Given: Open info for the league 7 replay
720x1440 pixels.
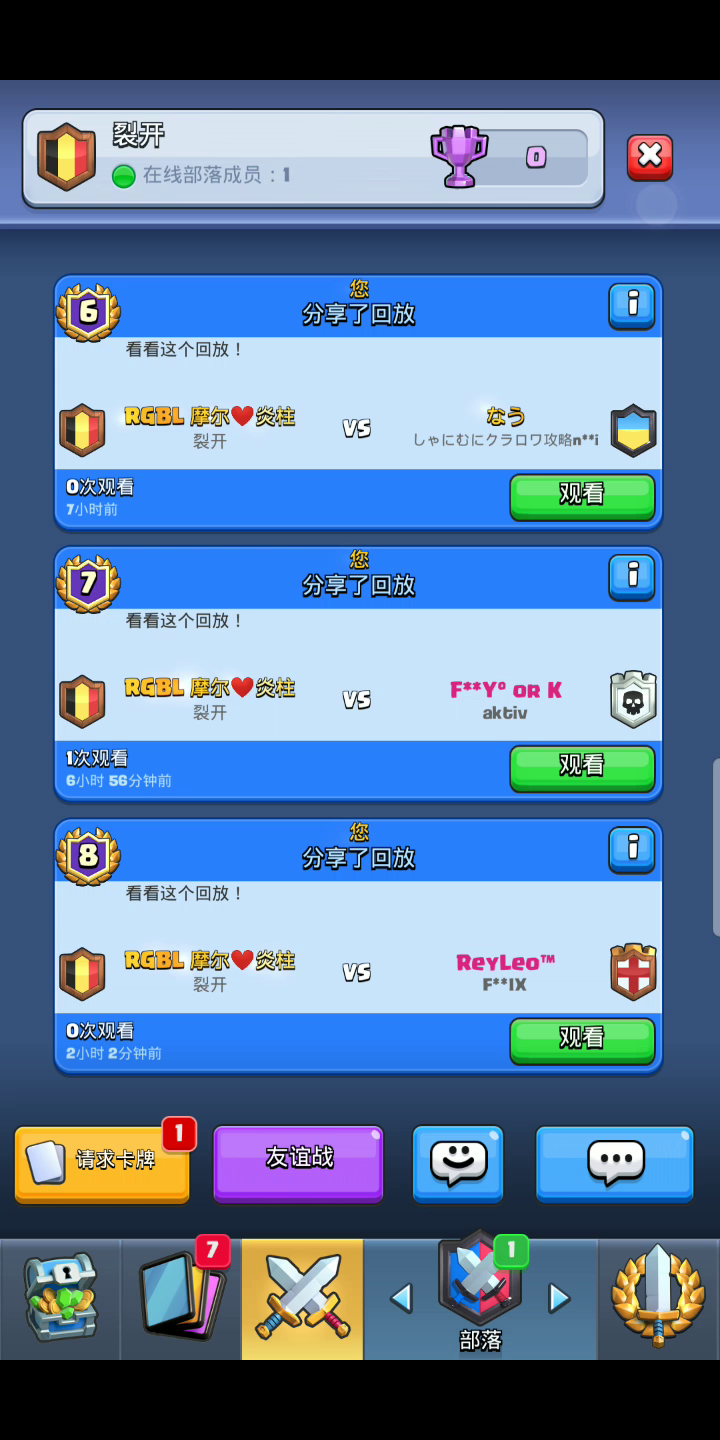Looking at the screenshot, I should point(632,578).
